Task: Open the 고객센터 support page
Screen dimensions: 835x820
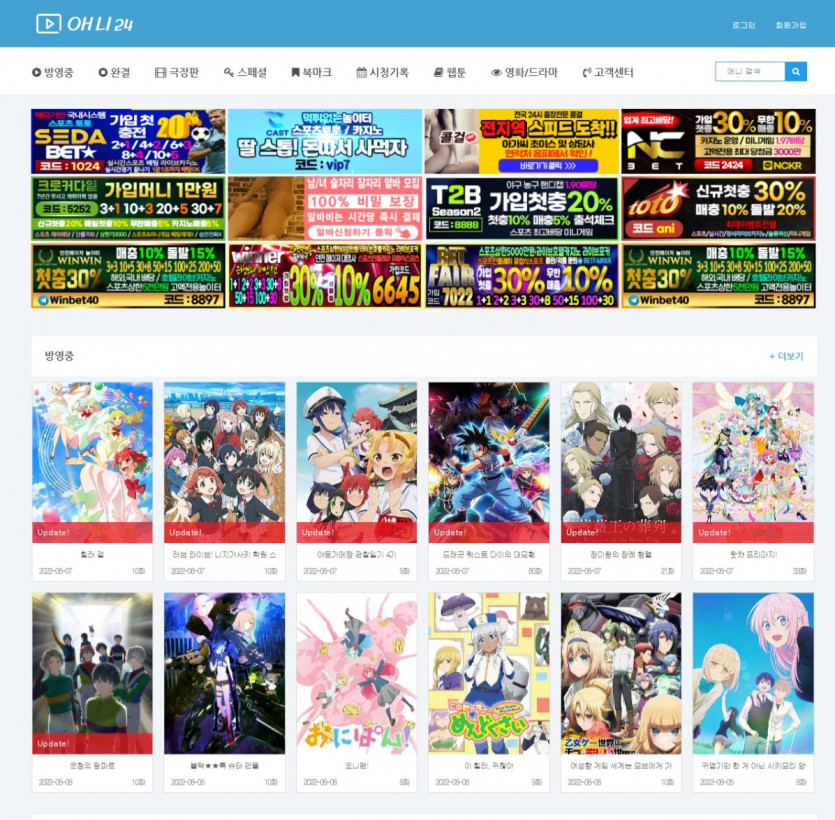Action: [x=607, y=73]
